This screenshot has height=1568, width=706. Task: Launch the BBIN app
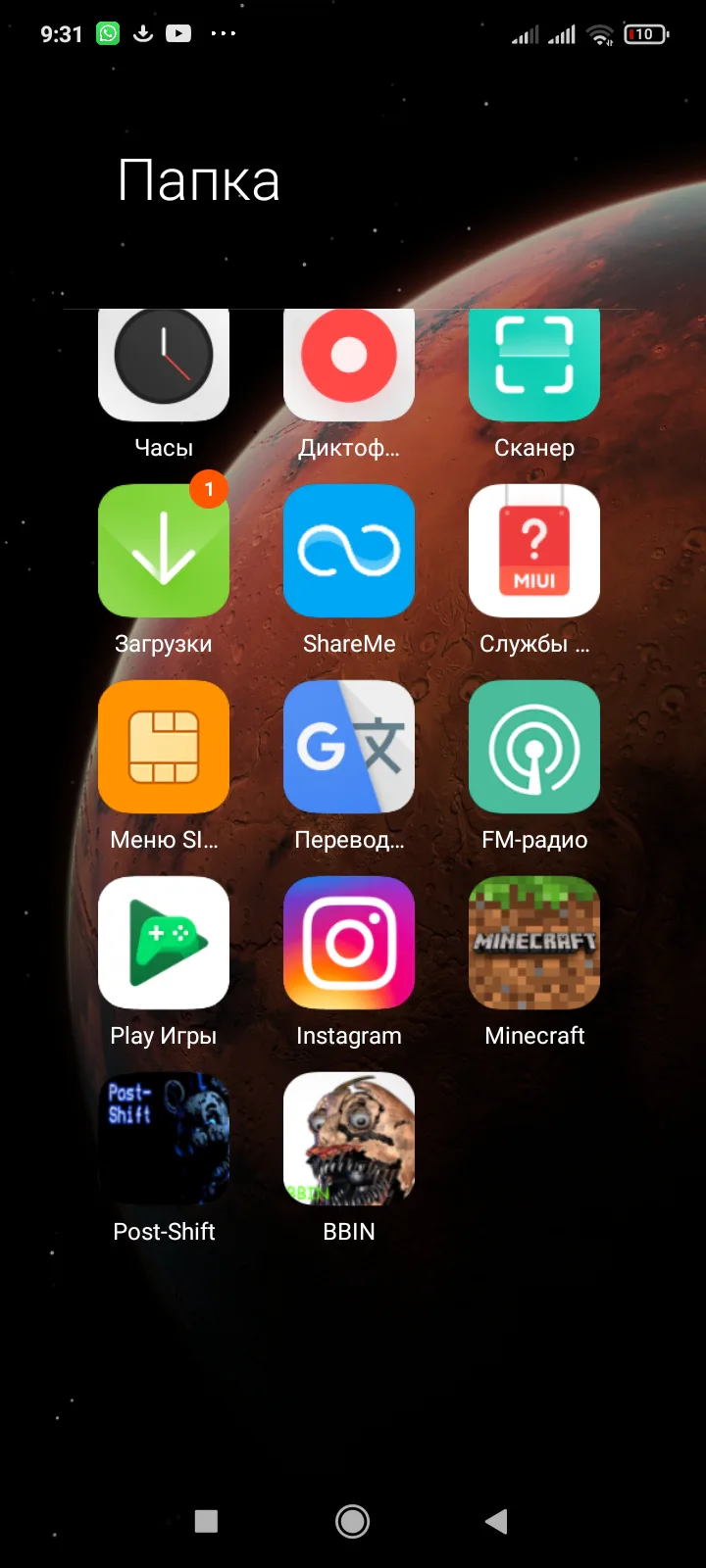coord(349,1139)
